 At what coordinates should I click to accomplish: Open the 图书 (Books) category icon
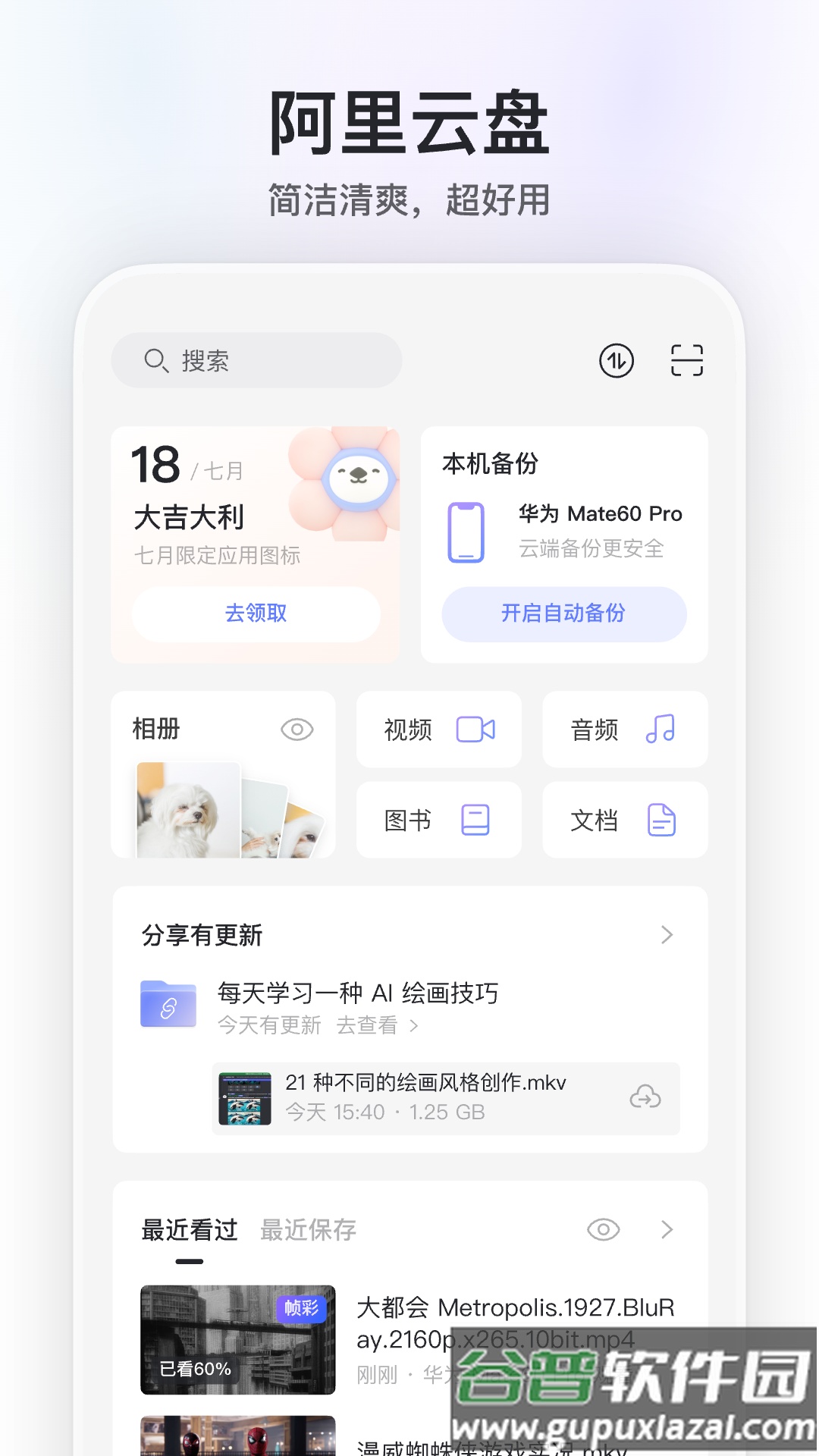click(x=477, y=820)
